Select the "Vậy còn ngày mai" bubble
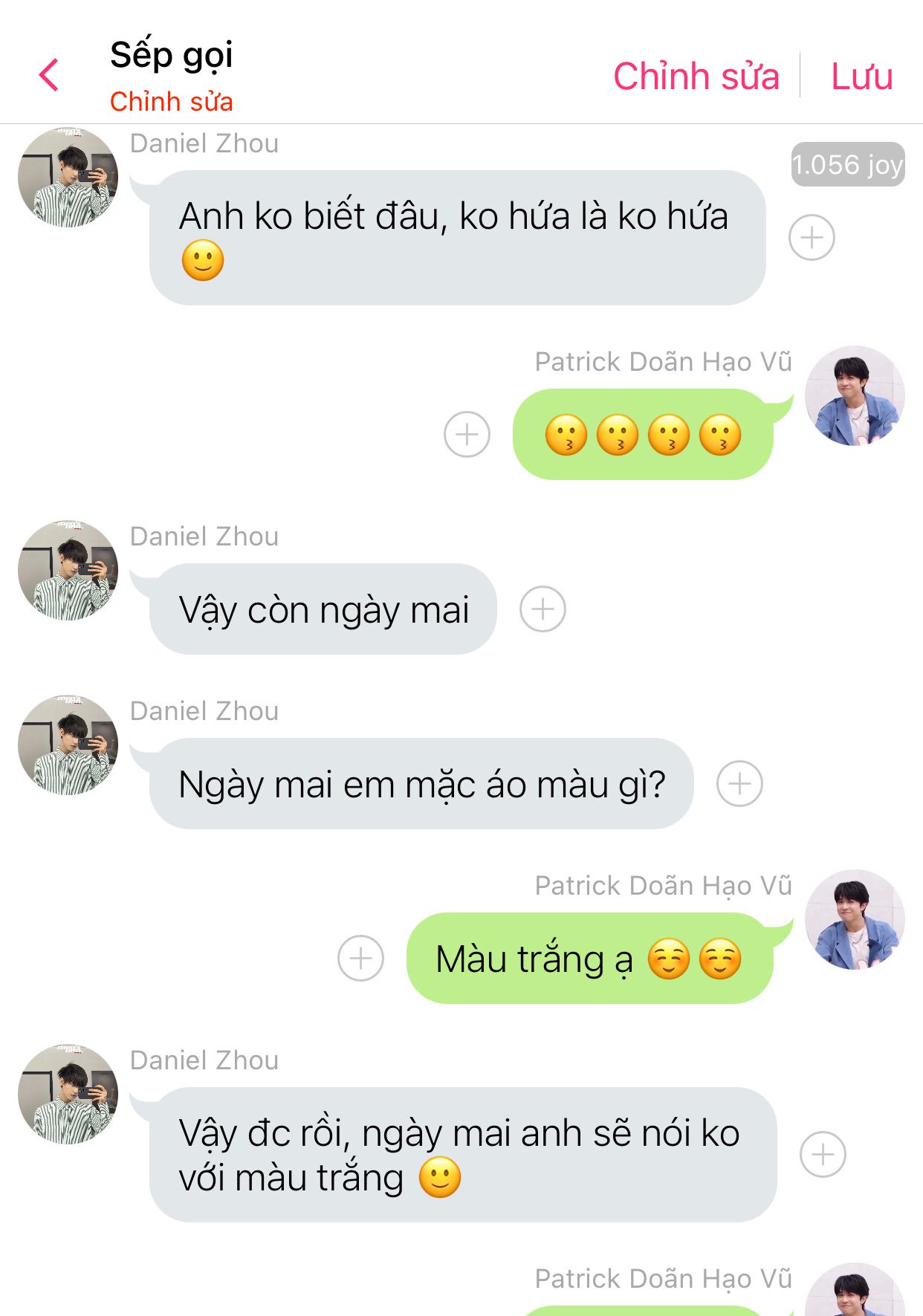The width and height of the screenshot is (923, 1316). 323,609
